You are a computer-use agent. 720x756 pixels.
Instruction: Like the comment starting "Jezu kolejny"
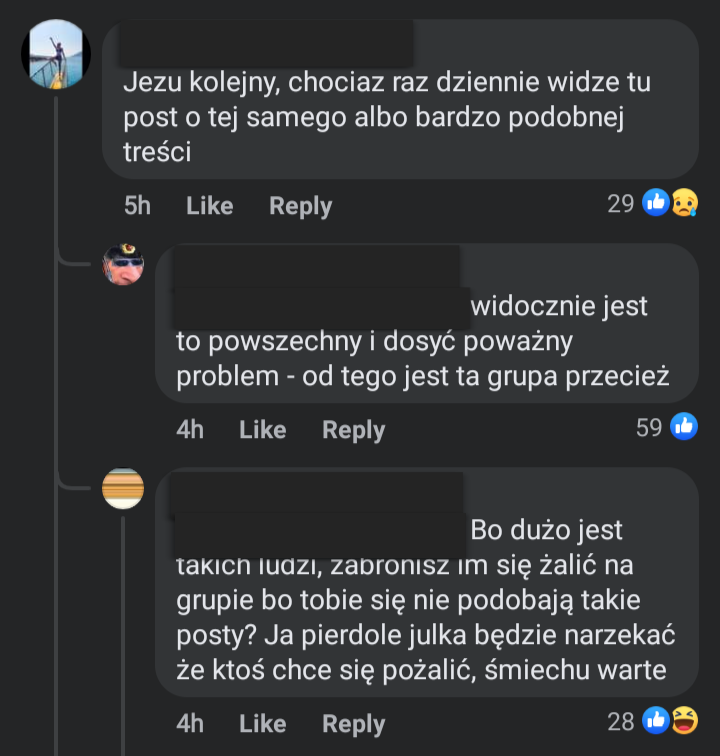click(209, 206)
